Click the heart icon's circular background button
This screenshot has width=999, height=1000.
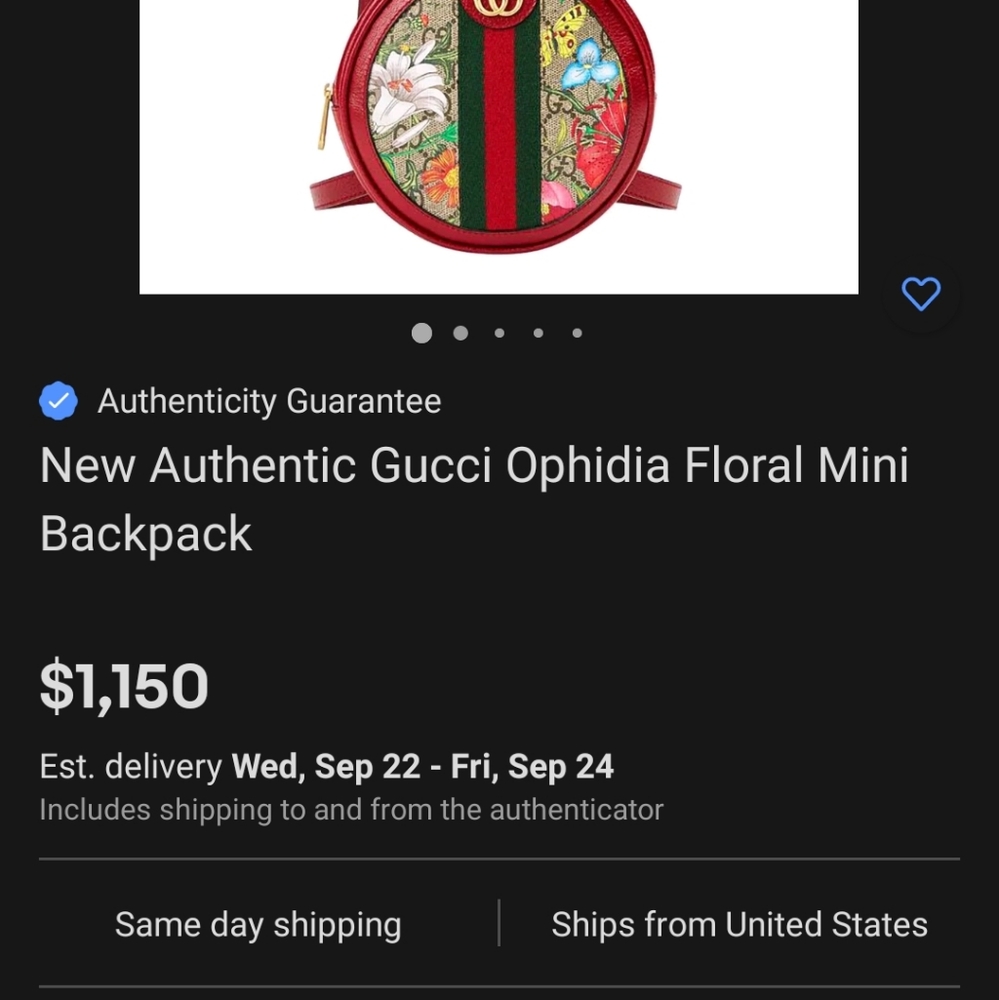[920, 294]
